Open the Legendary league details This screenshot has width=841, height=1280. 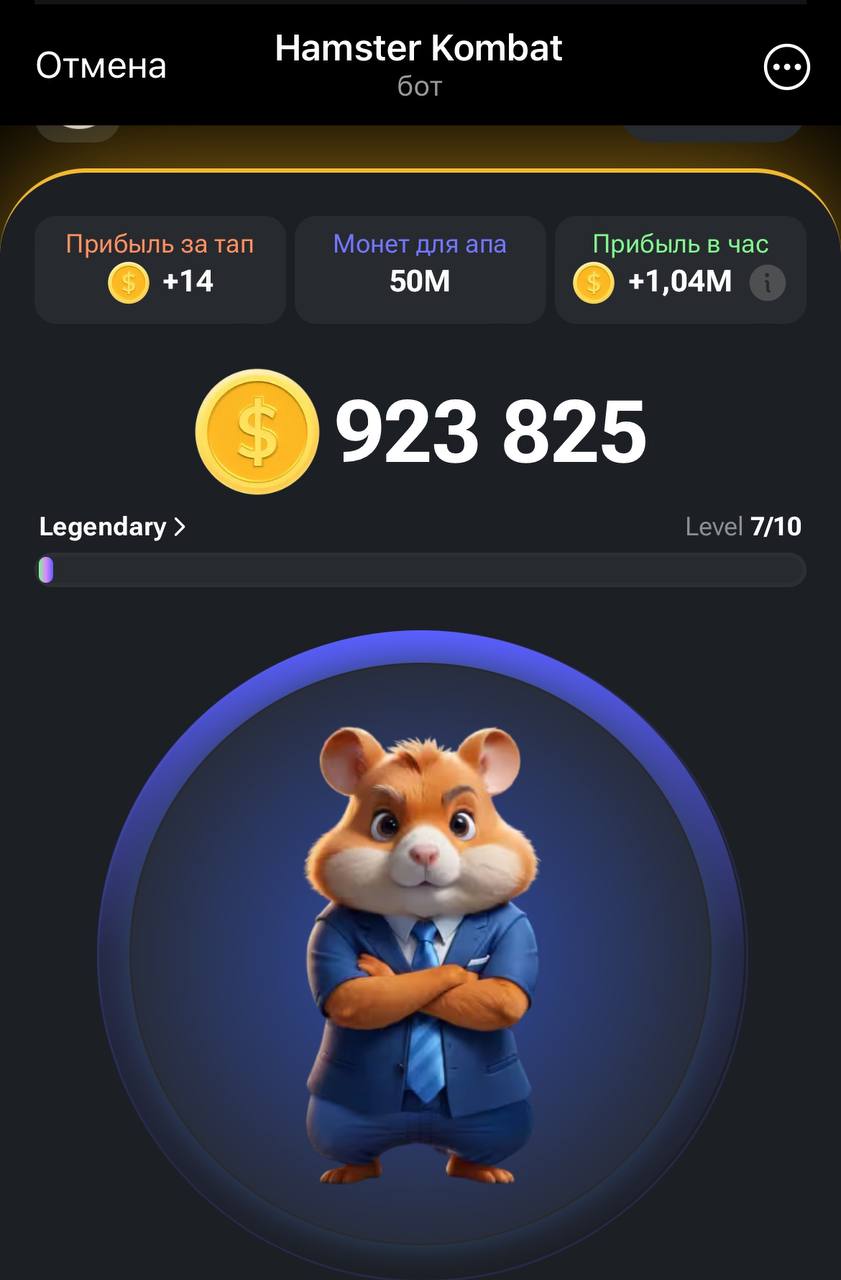point(112,527)
